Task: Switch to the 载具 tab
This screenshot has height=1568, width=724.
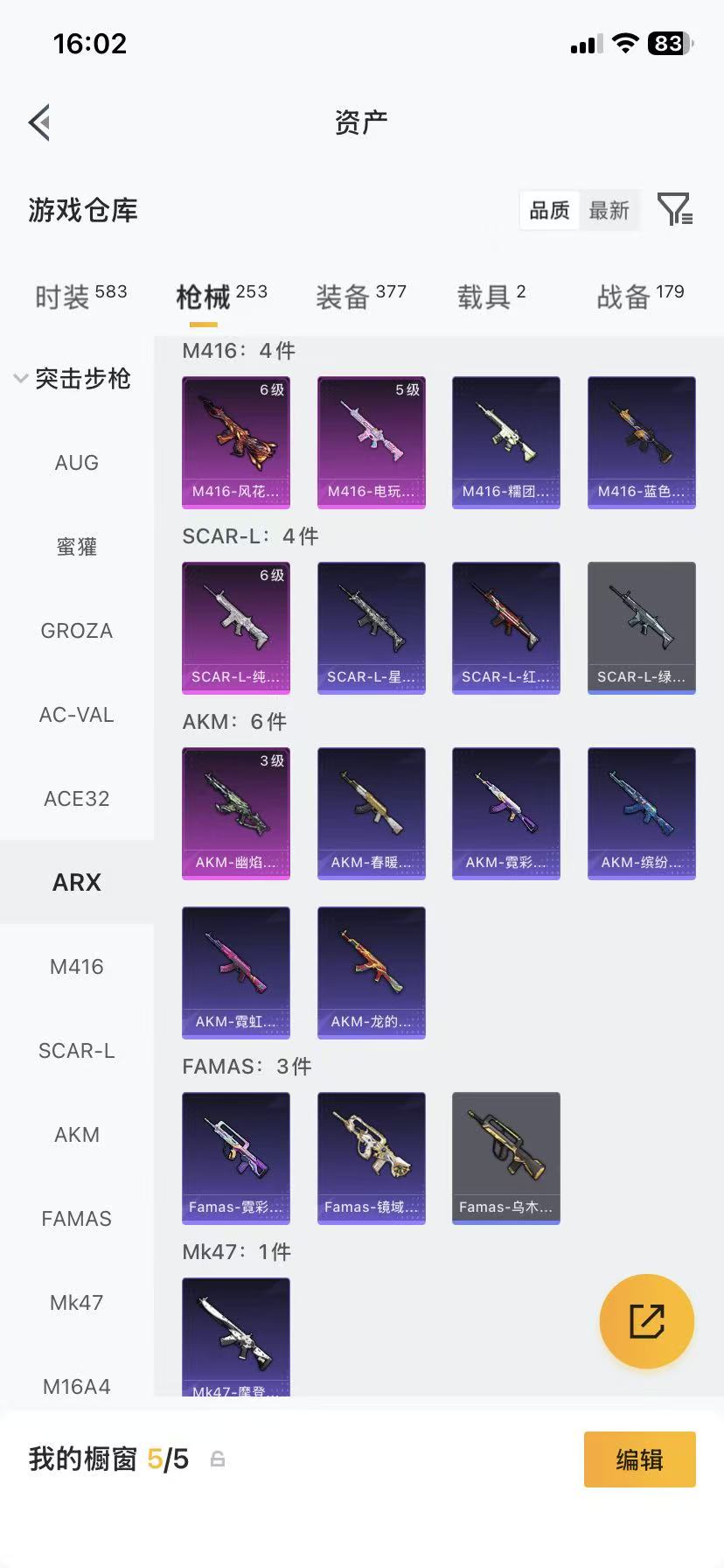Action: 491,297
